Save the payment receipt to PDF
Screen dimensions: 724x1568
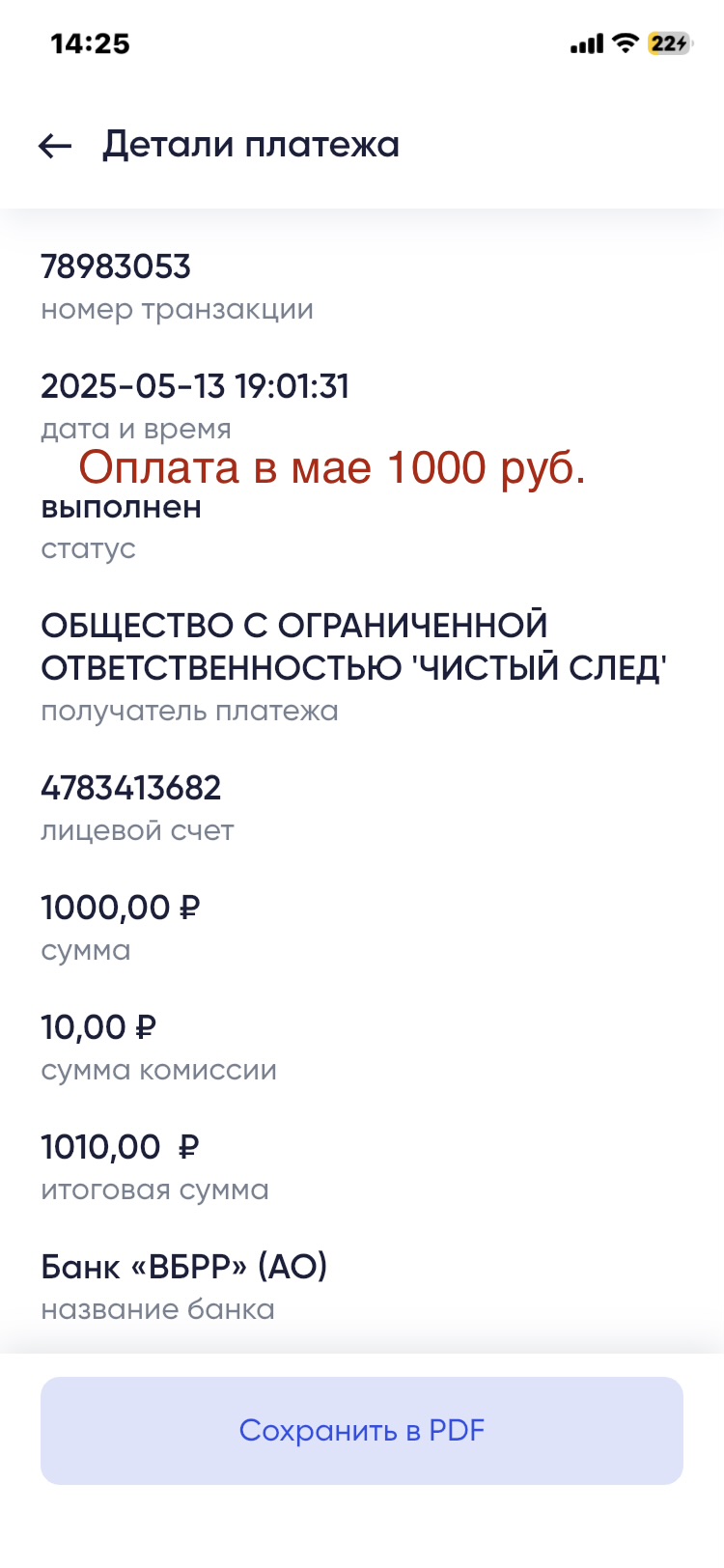point(362,1430)
